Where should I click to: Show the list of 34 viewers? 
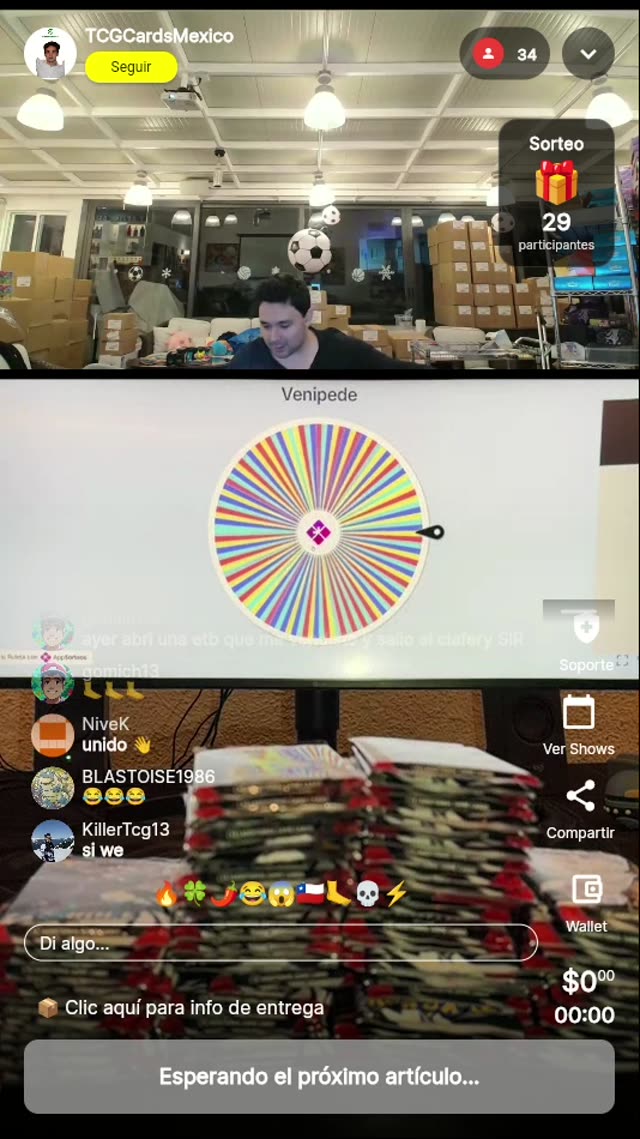click(505, 54)
